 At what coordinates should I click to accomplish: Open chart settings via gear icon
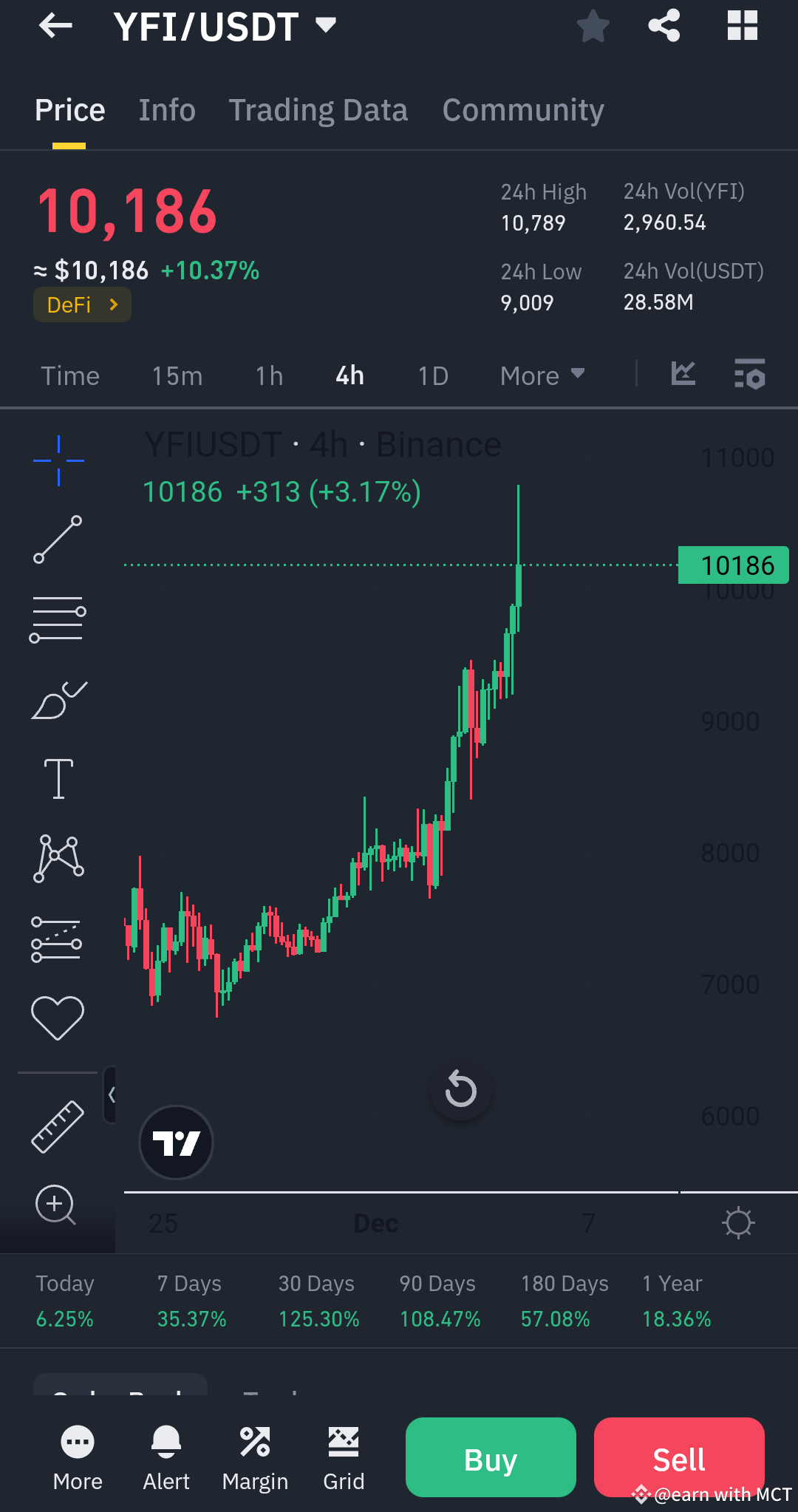click(739, 1222)
